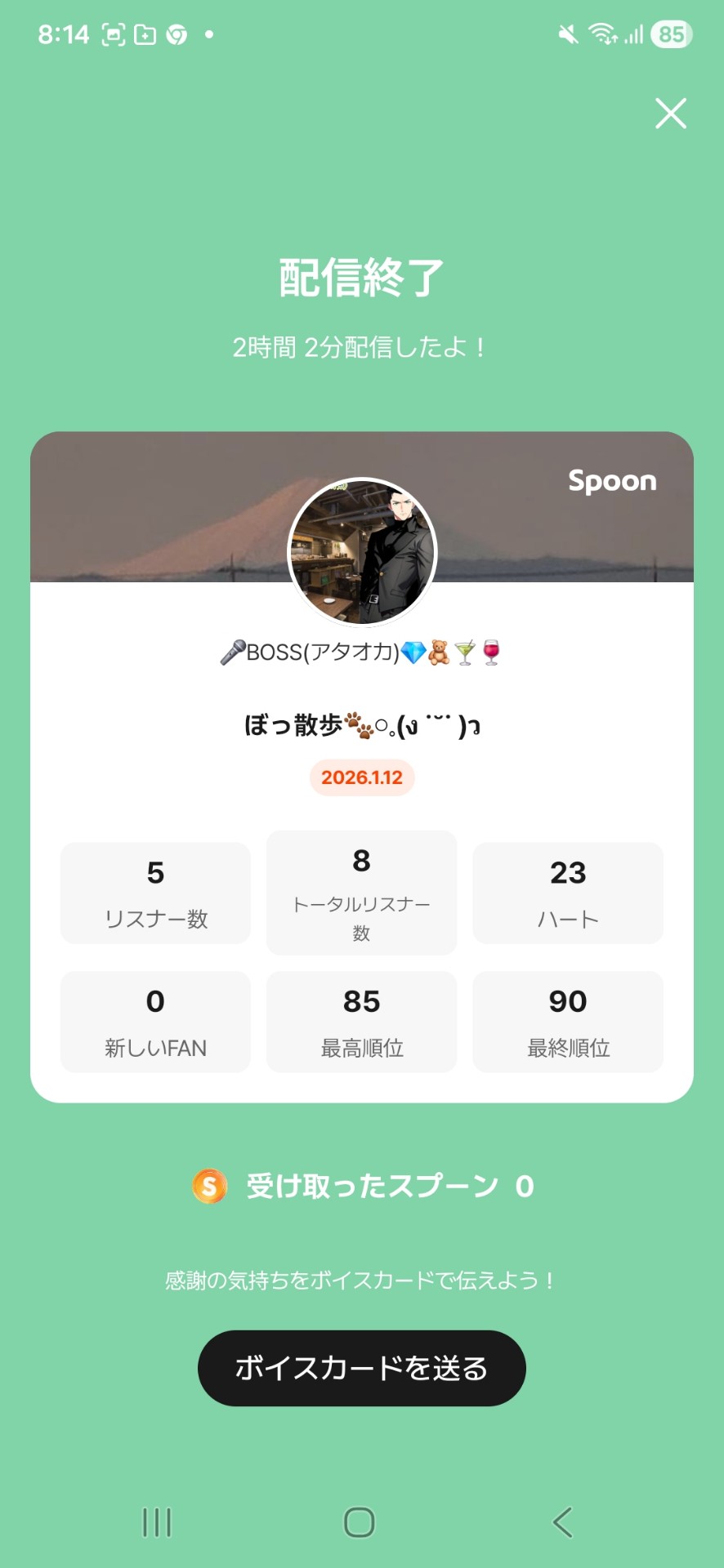Image resolution: width=724 pixels, height=1568 pixels.
Task: Tap the battery indicator showing 85
Action: [x=670, y=35]
